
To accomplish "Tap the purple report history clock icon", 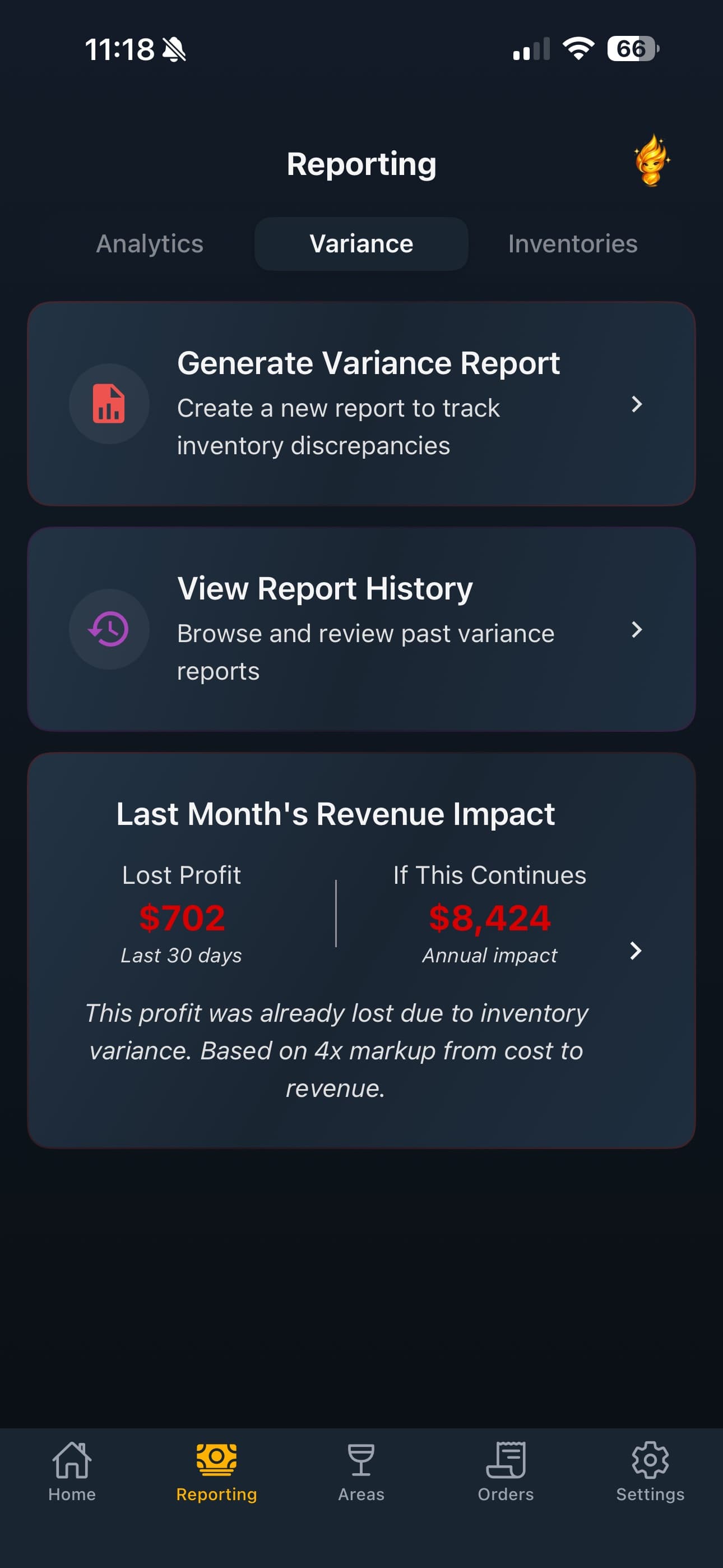I will (108, 629).
